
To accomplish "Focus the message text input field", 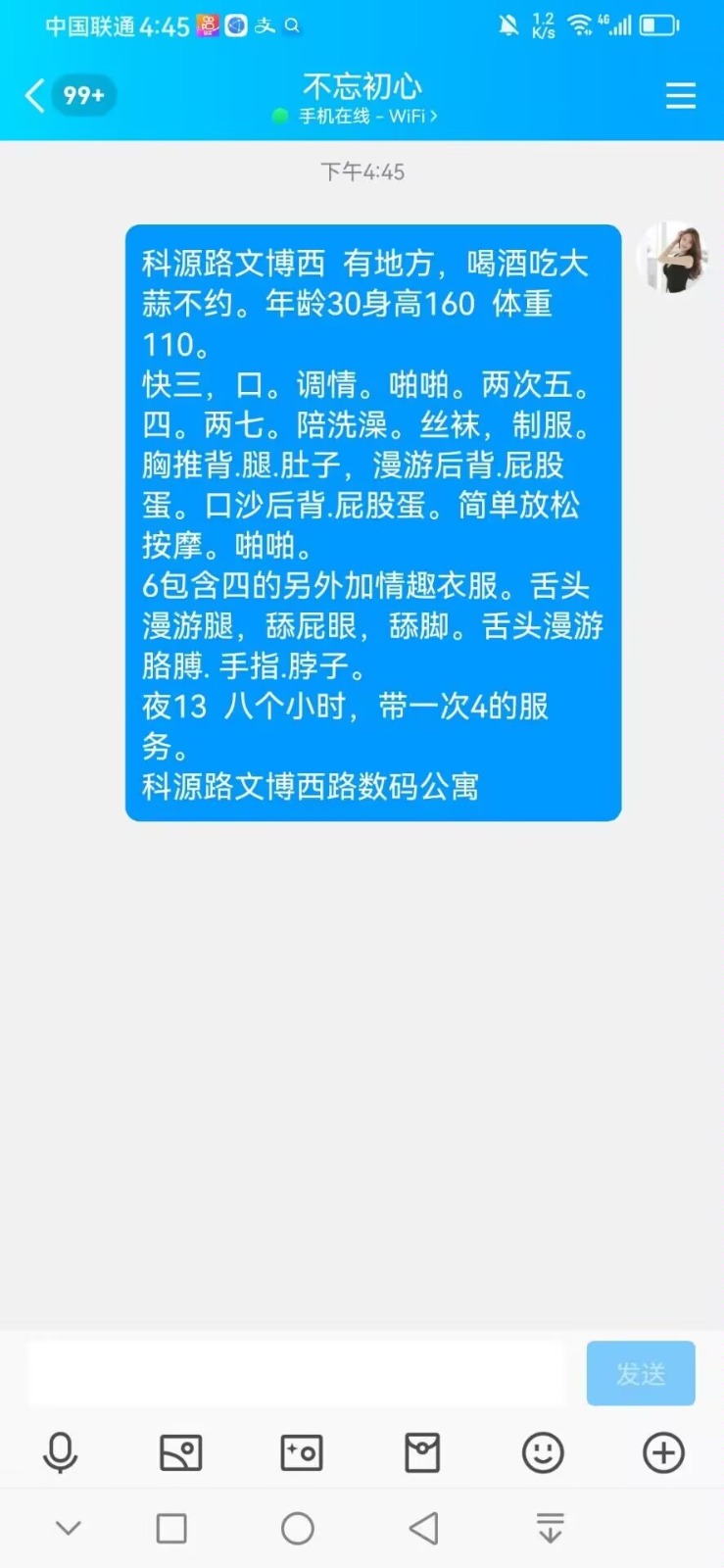I will [297, 1373].
